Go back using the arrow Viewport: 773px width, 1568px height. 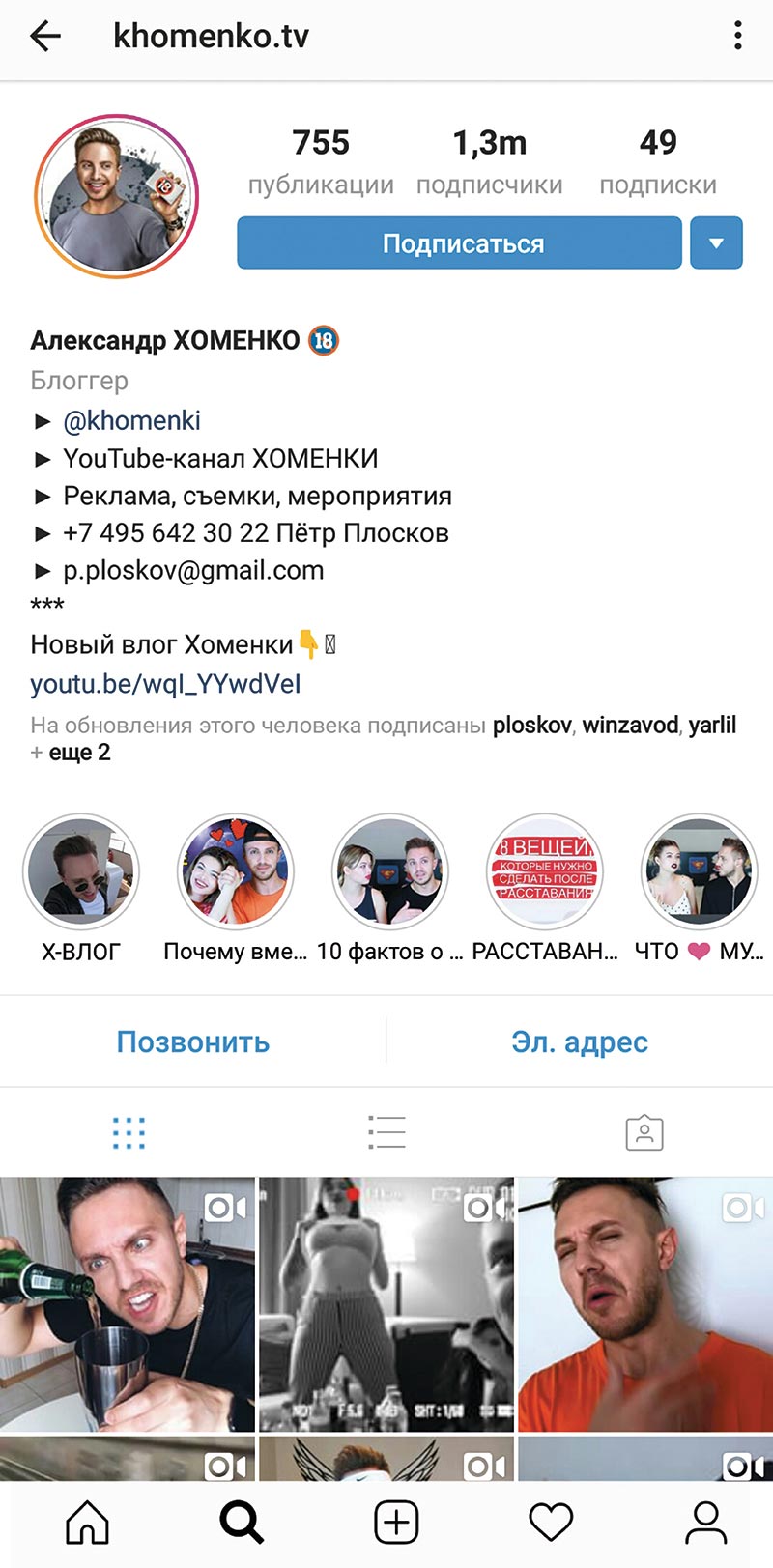(x=45, y=37)
